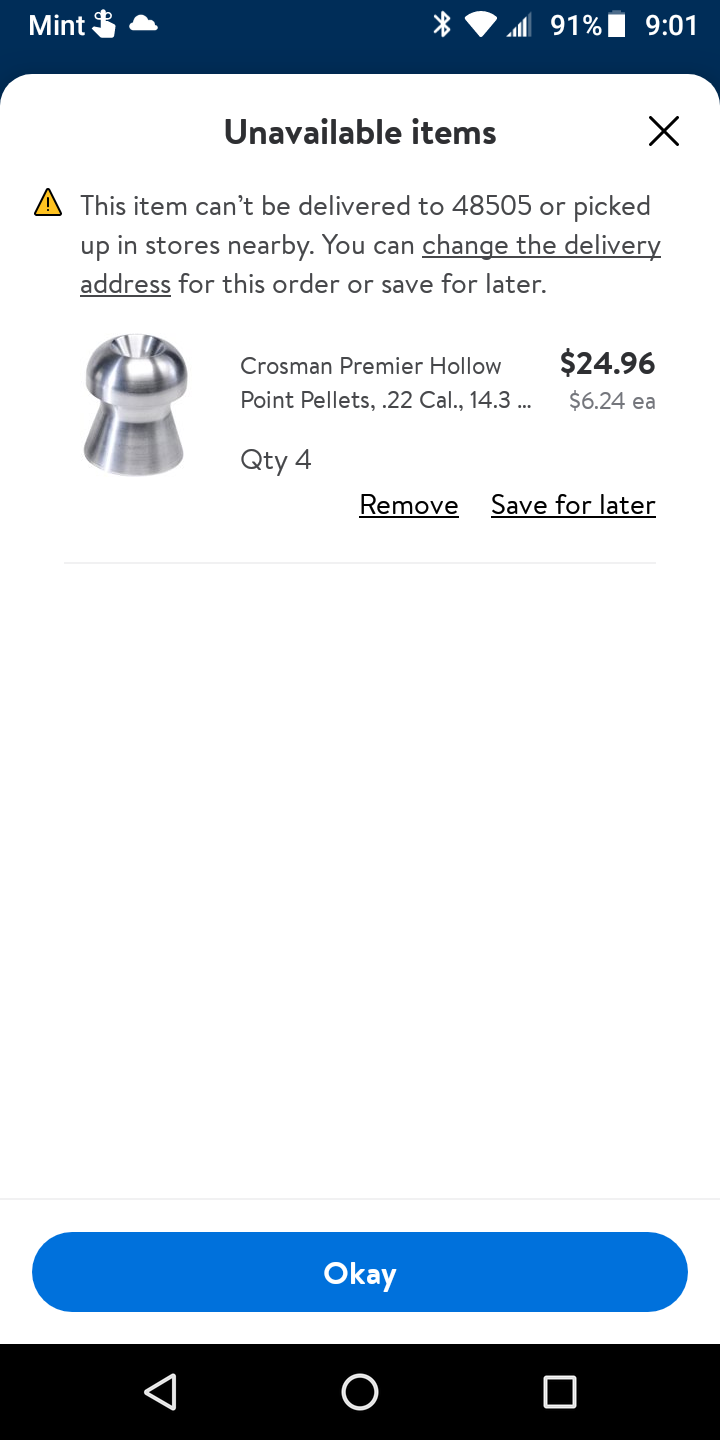Go back using the system back button
The height and width of the screenshot is (1440, 720).
tap(160, 1391)
